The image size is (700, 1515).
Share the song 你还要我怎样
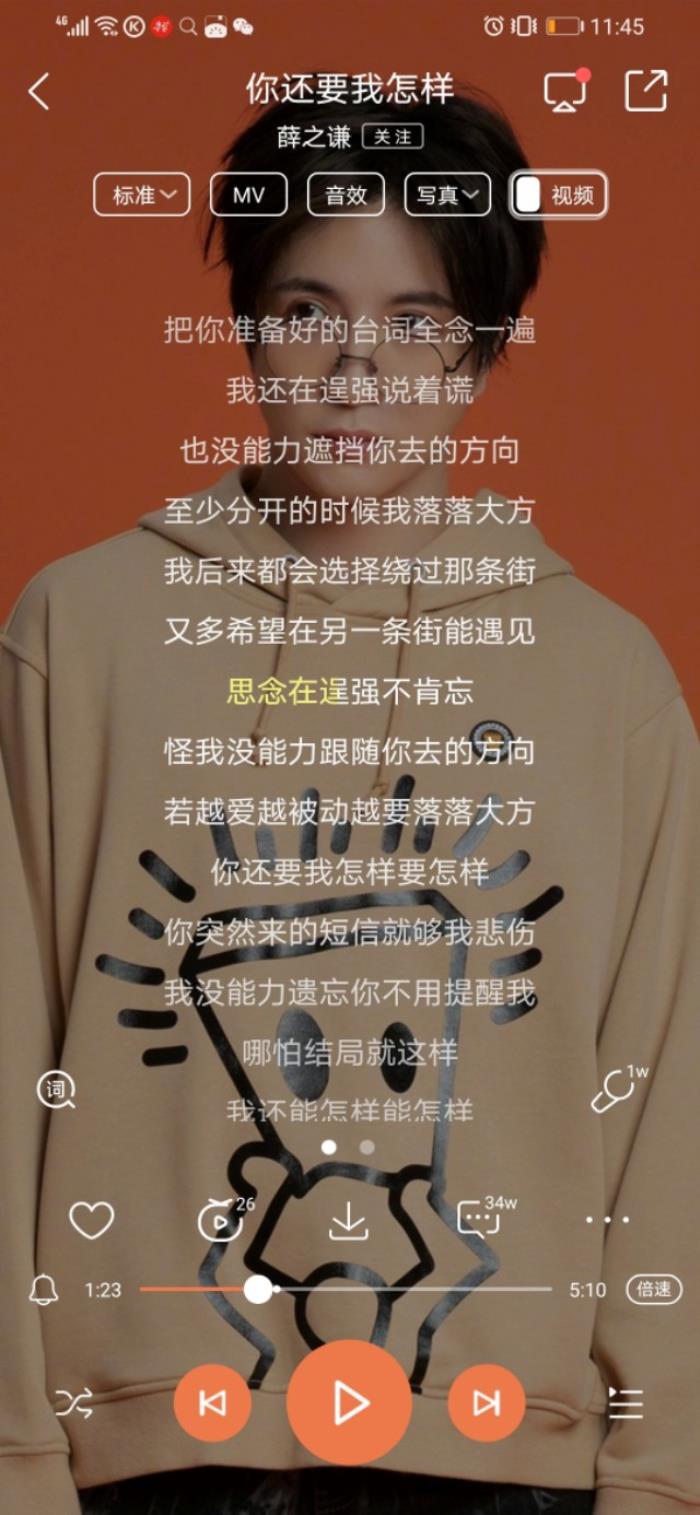(645, 91)
